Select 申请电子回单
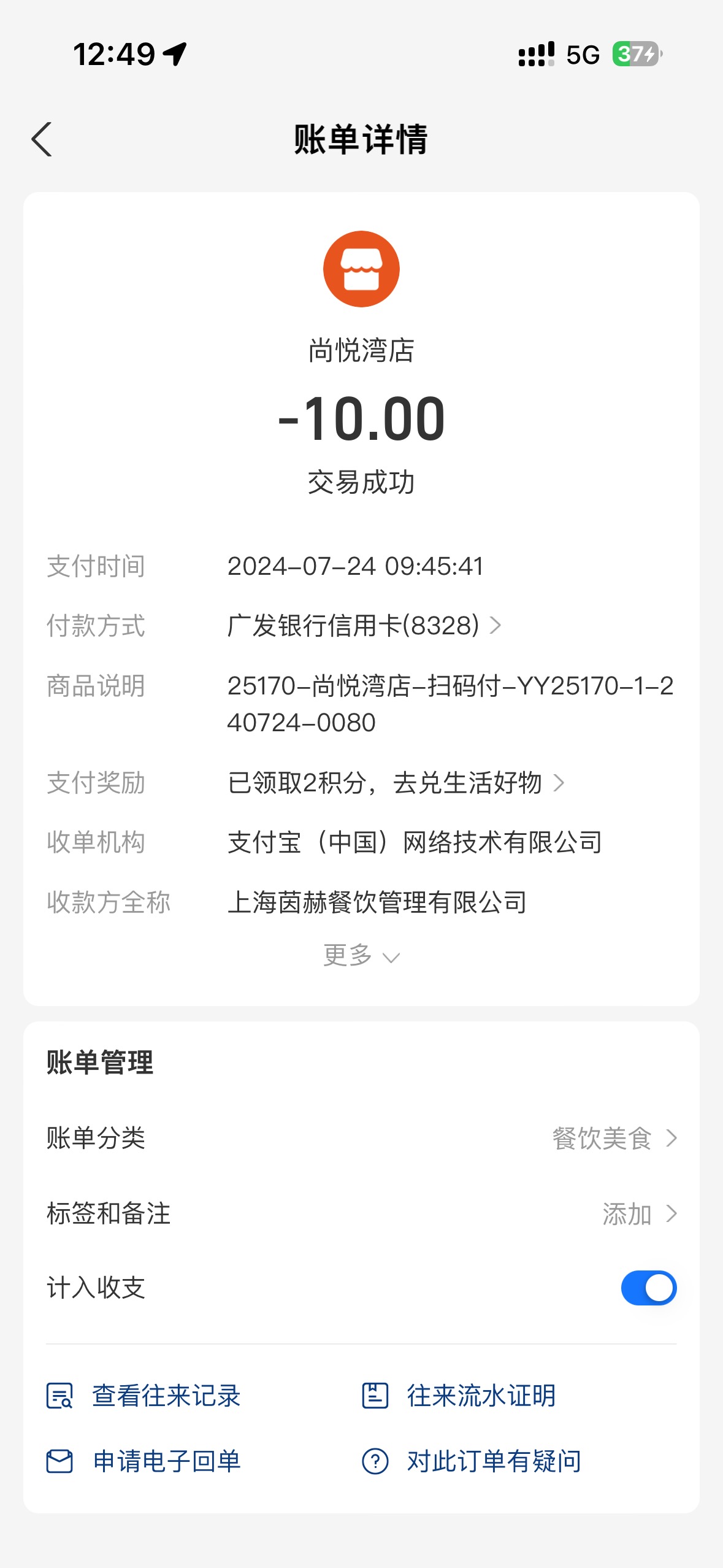723x1568 pixels. 143,1461
